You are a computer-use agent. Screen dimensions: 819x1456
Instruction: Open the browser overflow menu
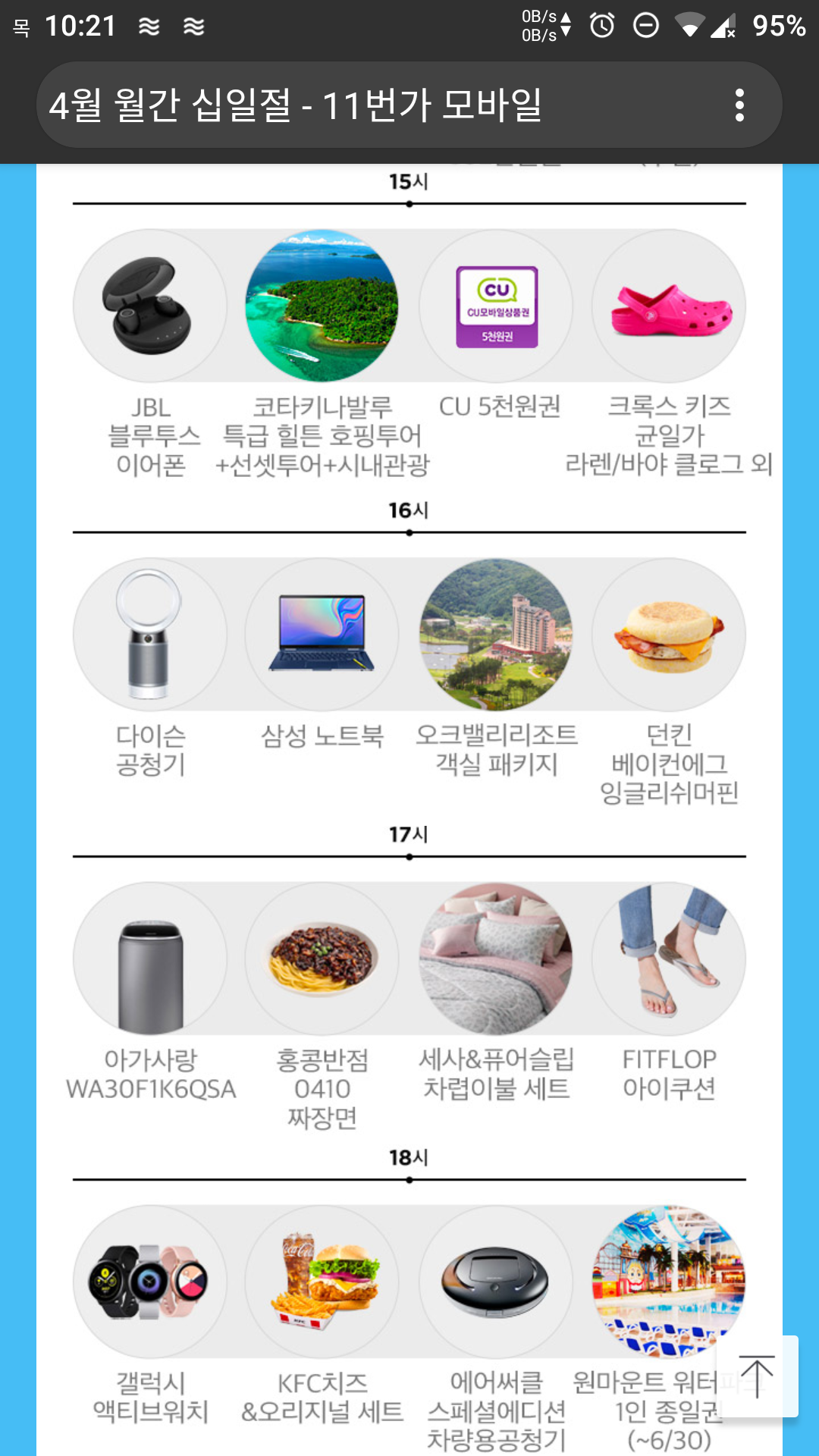click(x=739, y=105)
